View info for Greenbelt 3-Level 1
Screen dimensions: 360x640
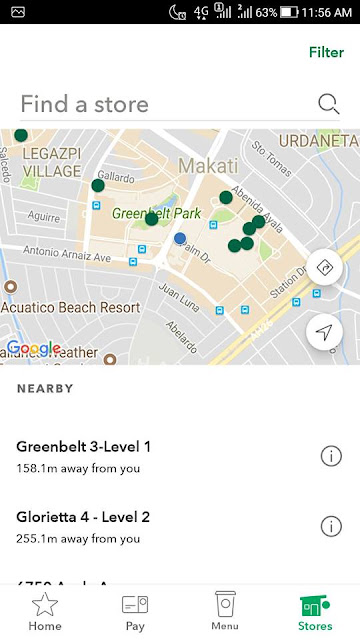coord(331,456)
